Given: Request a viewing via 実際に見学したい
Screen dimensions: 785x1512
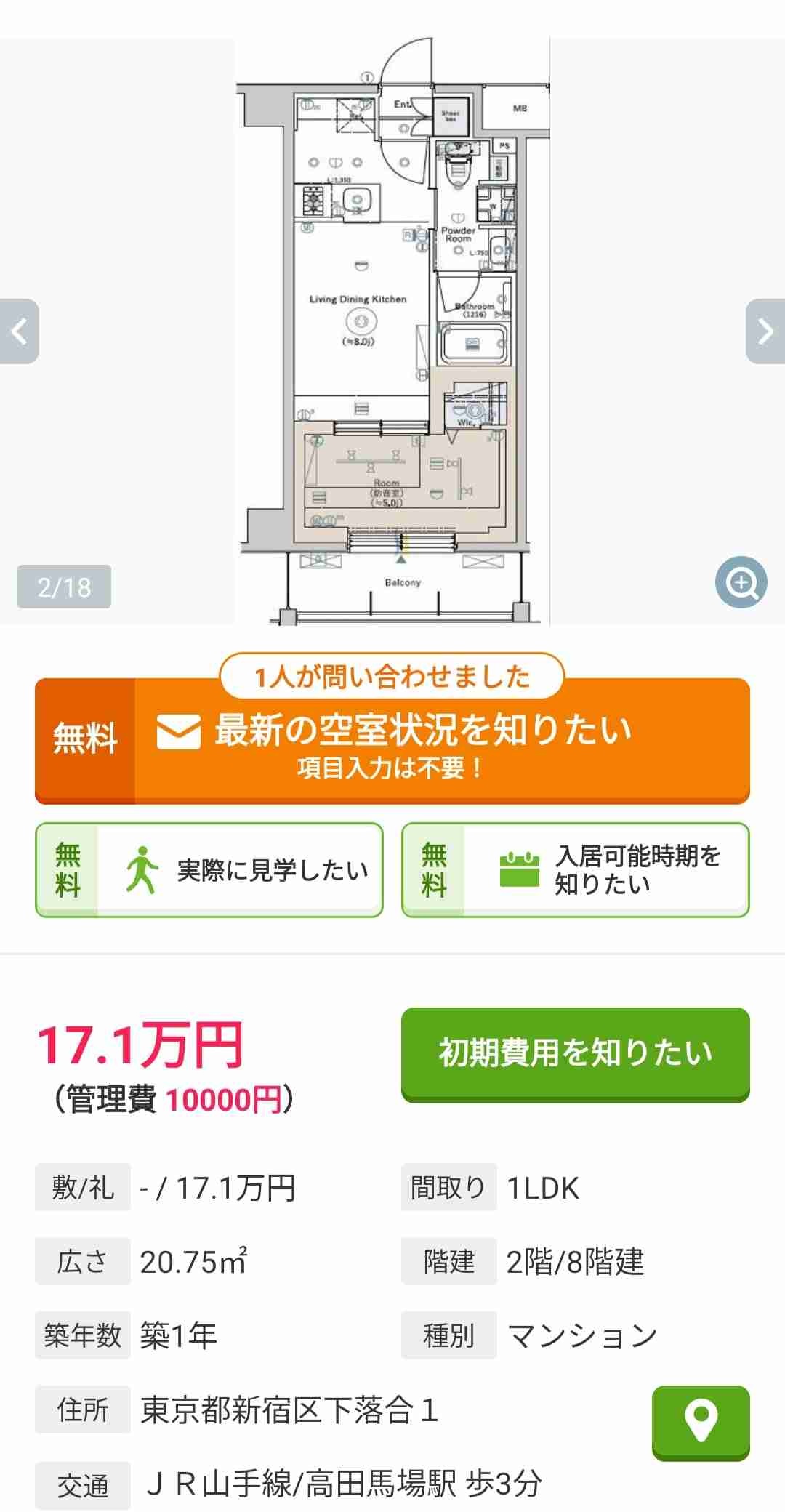Looking at the screenshot, I should tap(209, 870).
